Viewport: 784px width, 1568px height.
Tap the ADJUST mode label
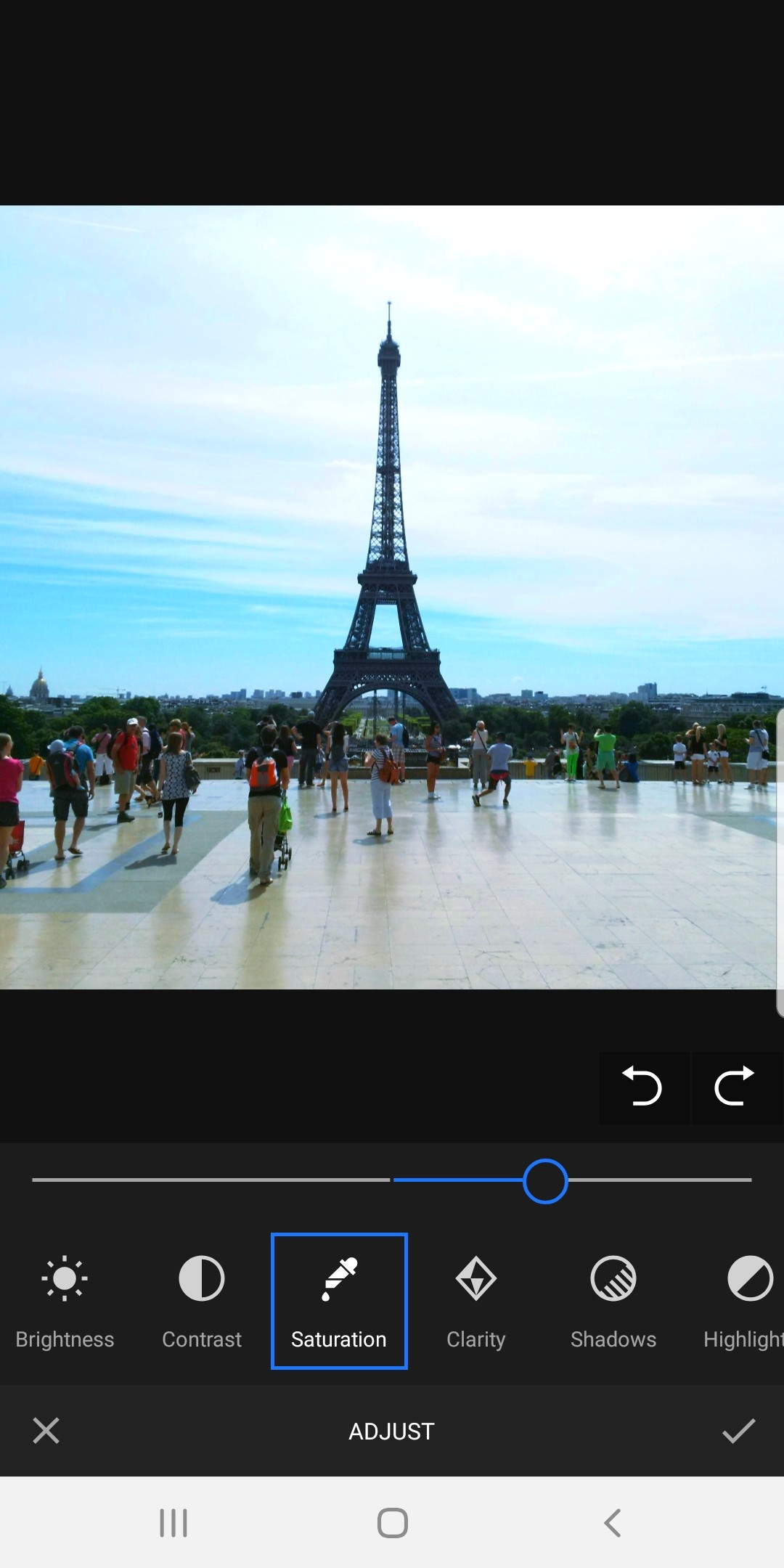(x=391, y=1431)
